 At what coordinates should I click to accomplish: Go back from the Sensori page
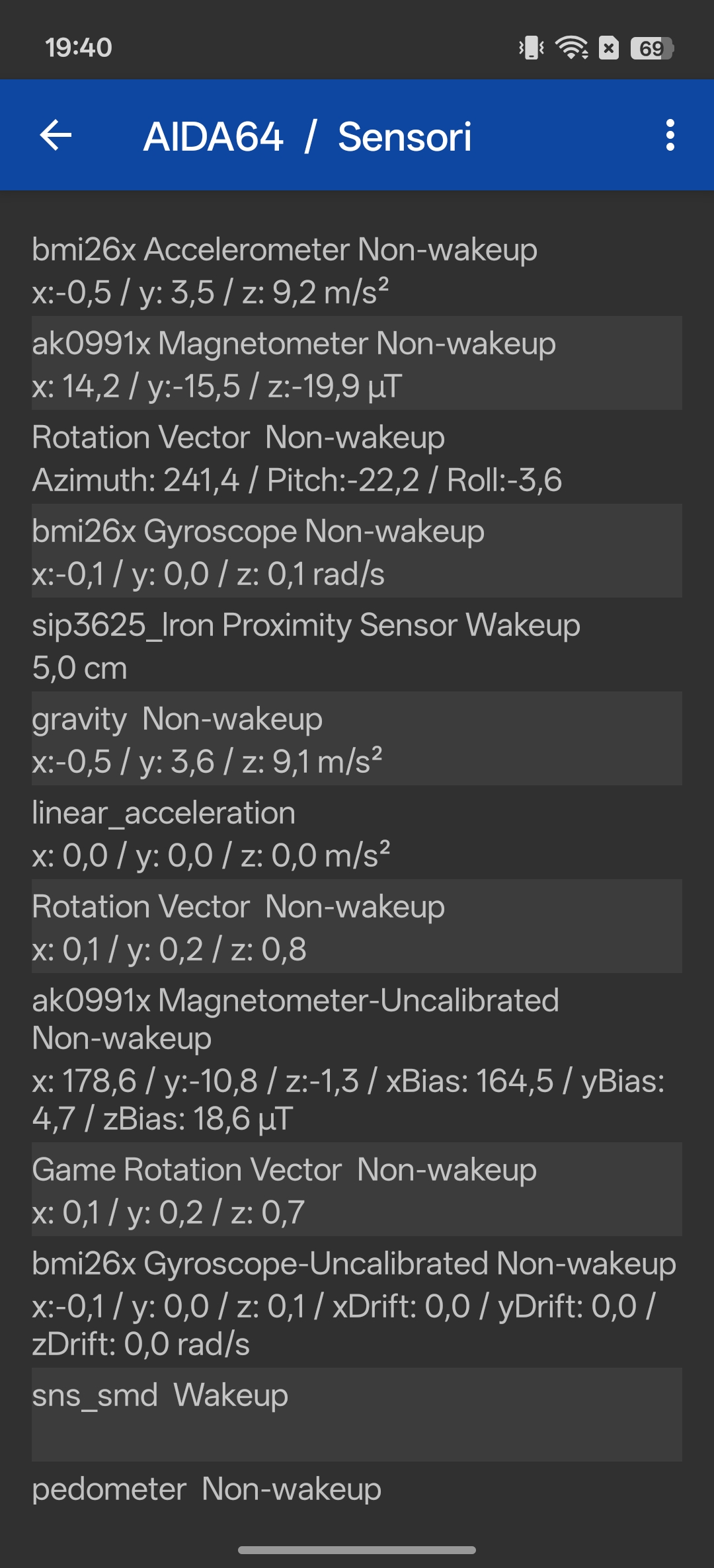(56, 136)
